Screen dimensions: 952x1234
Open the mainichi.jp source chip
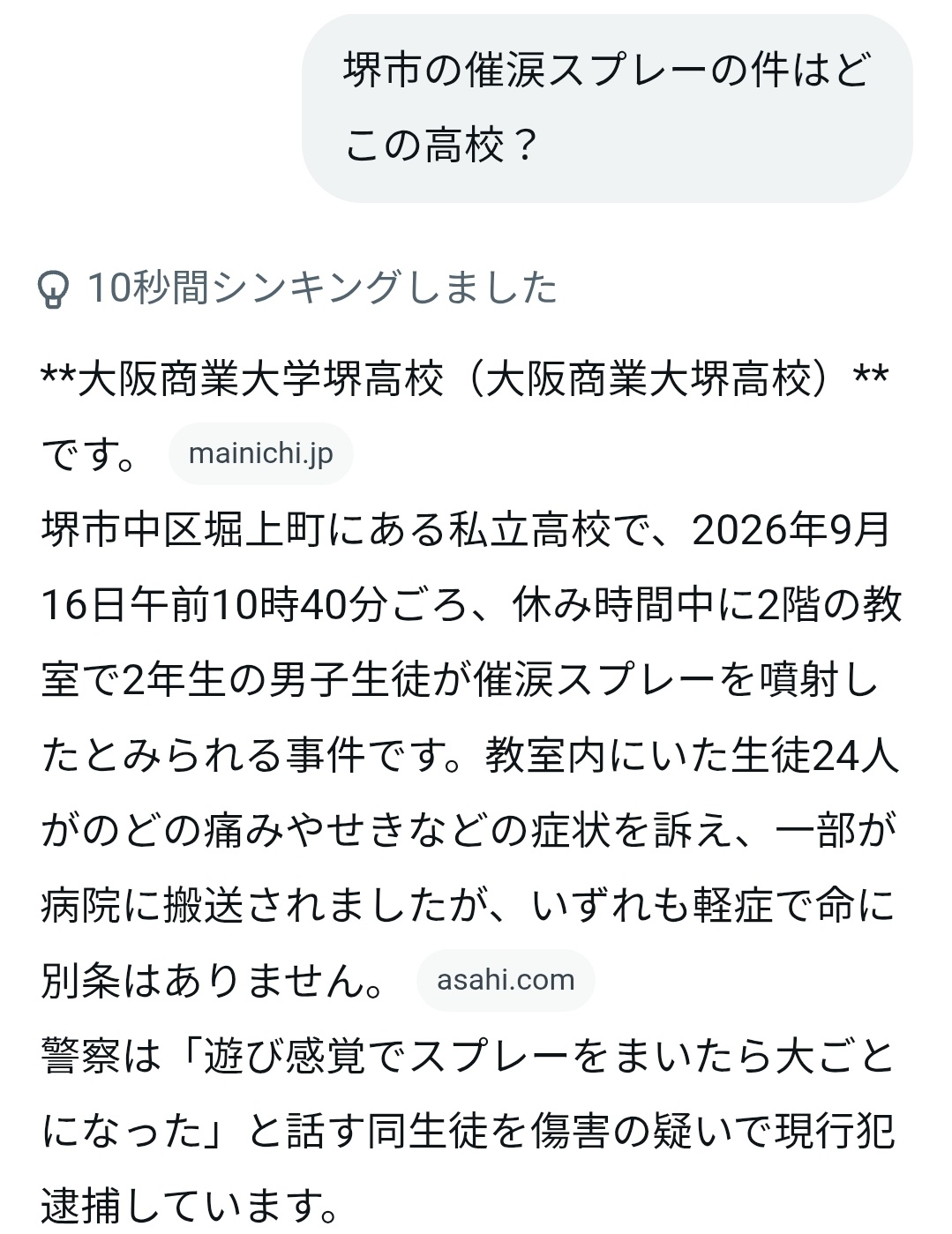click(x=260, y=454)
